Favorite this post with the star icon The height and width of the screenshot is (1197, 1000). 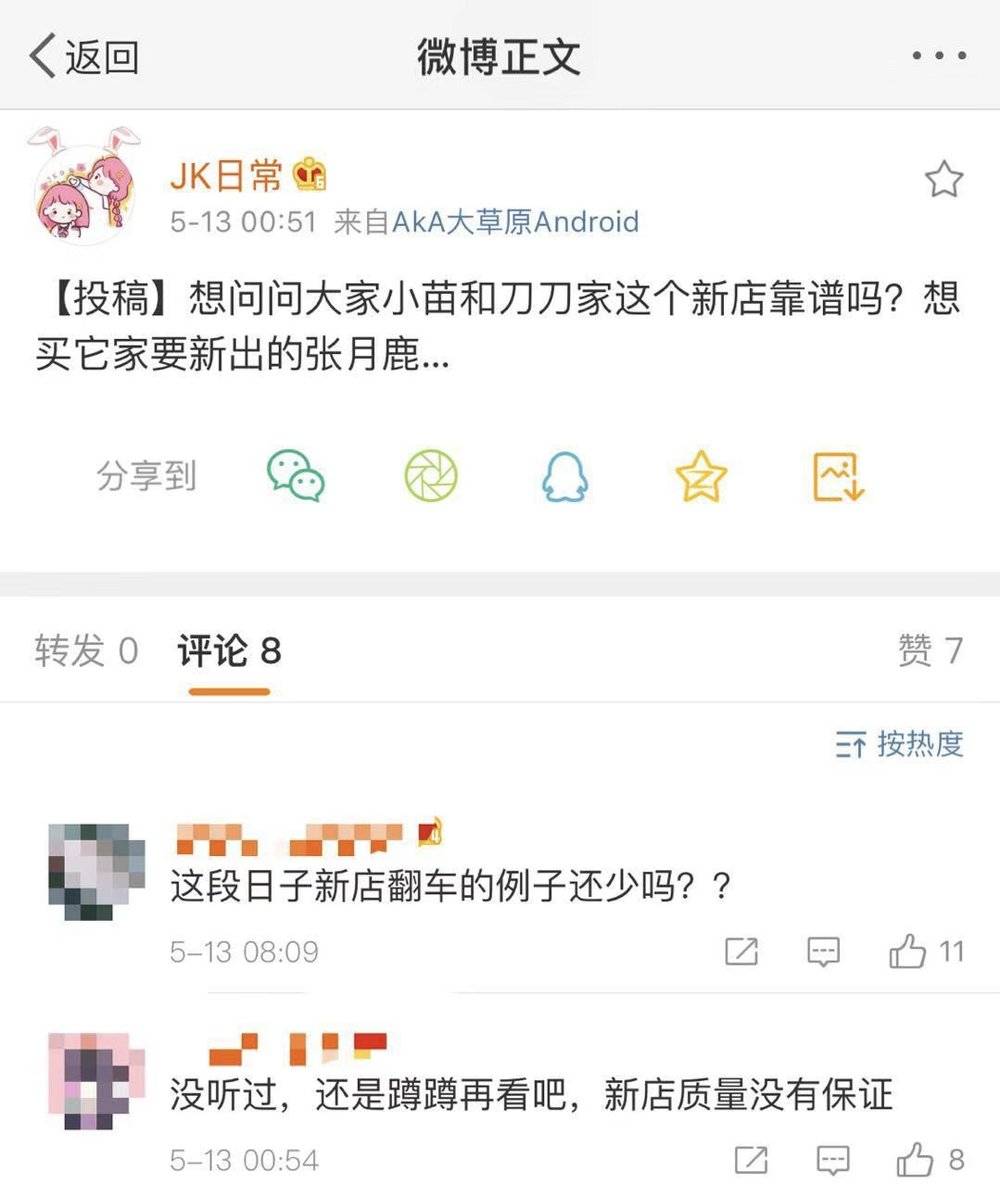click(x=942, y=181)
